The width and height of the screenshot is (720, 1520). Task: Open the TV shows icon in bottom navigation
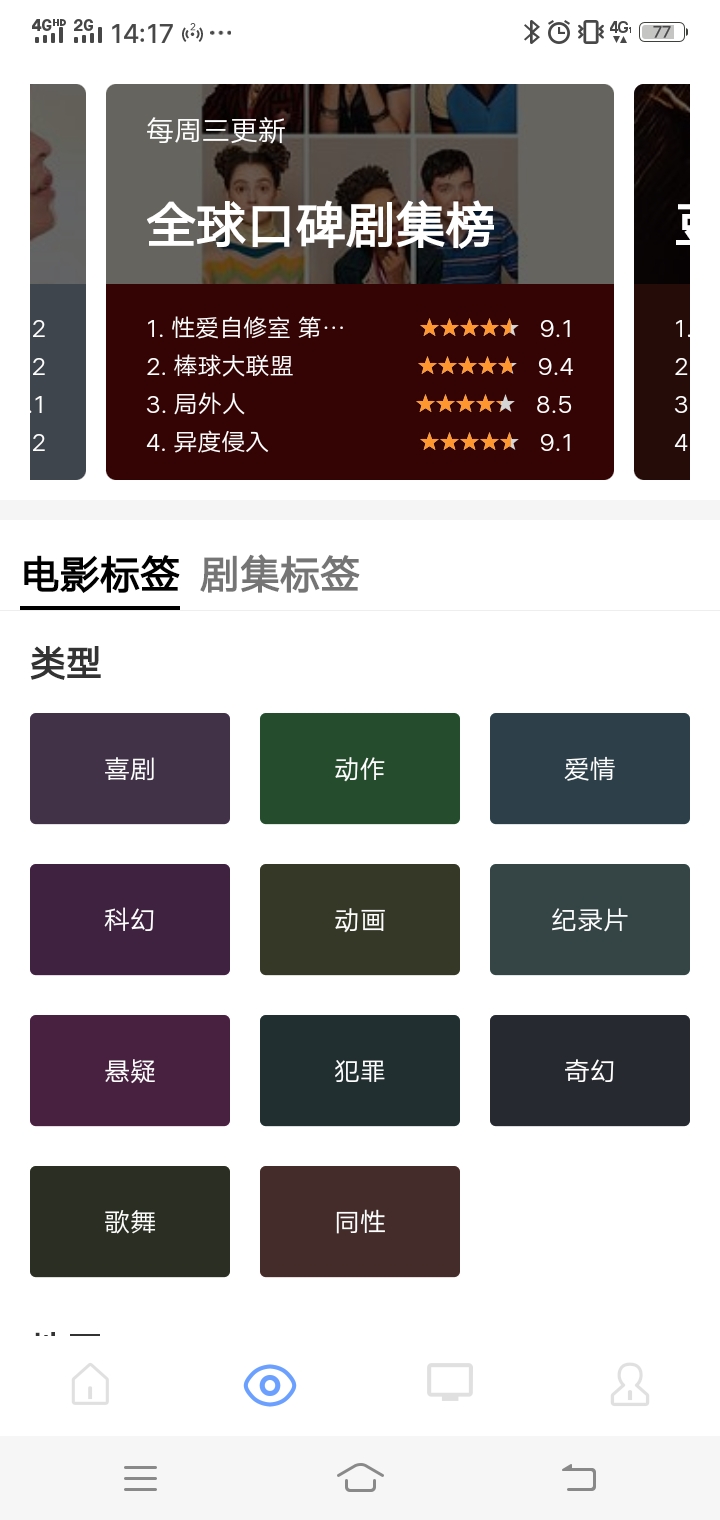(x=450, y=1385)
